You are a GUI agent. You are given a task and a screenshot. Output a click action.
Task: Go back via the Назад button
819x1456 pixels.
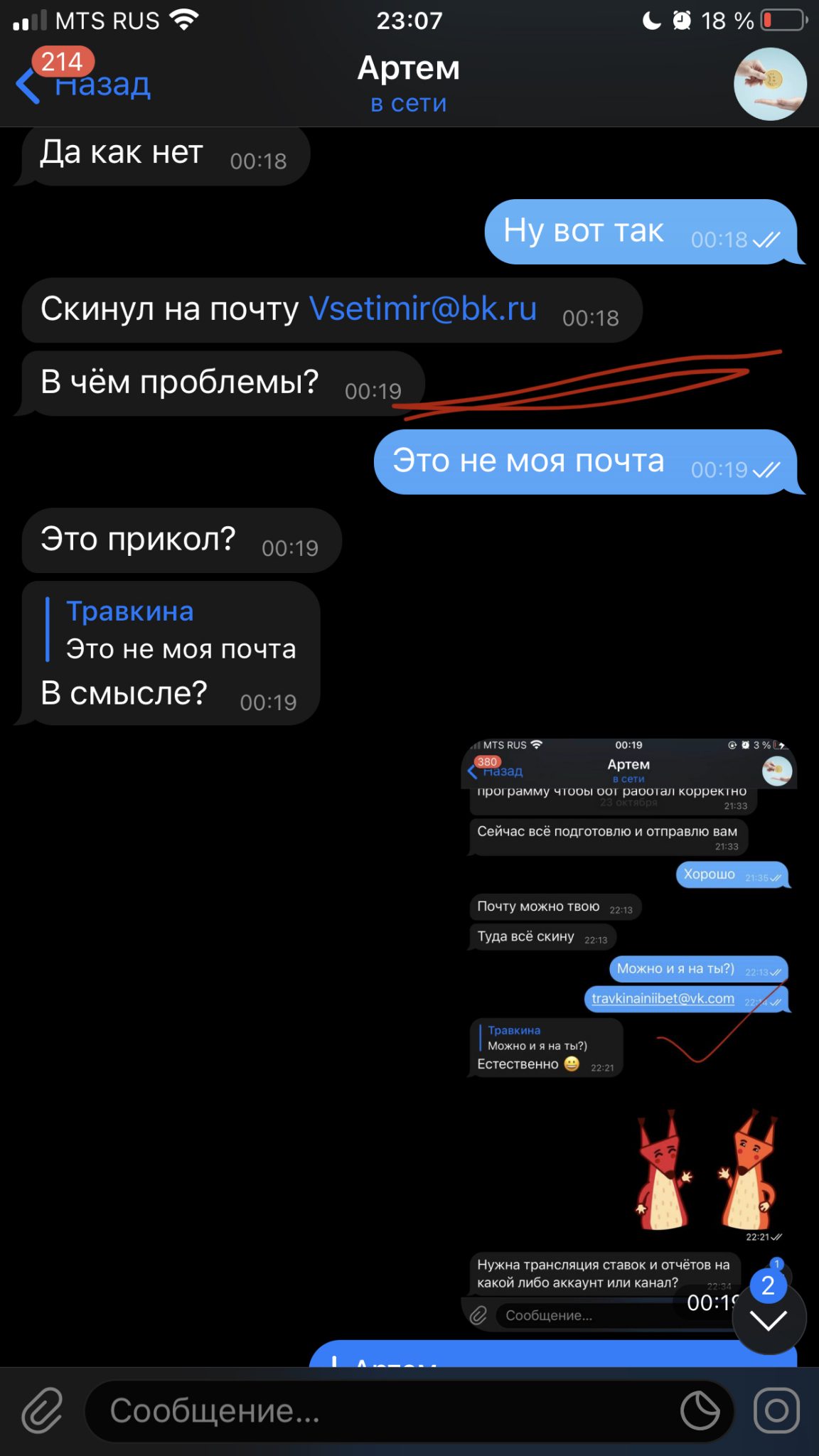coord(83,85)
